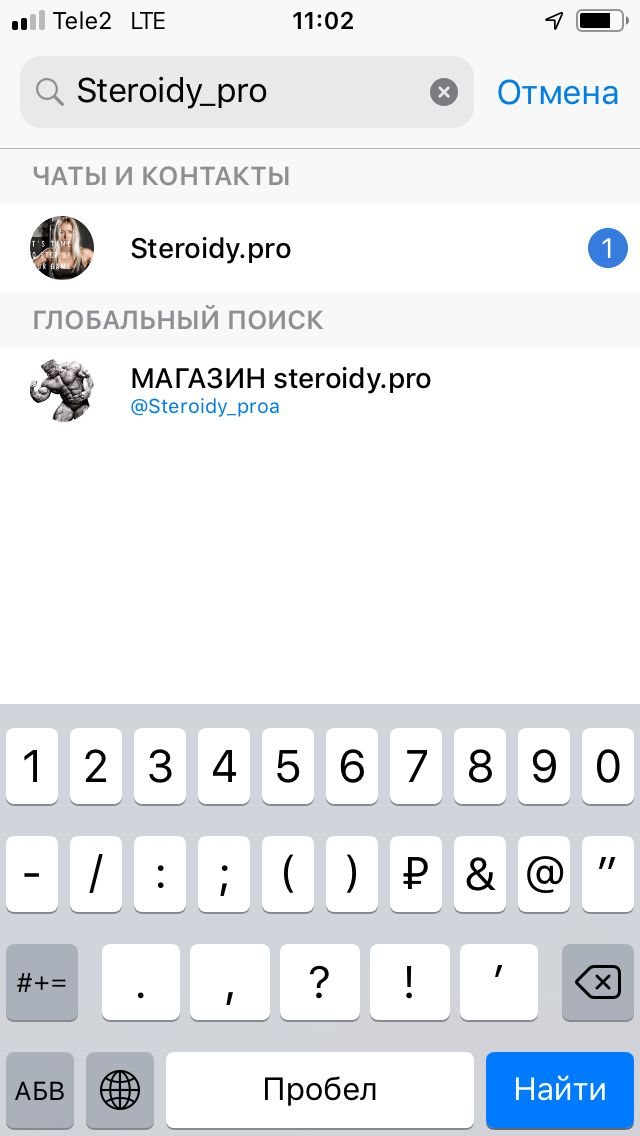Tap Отмена to cancel search
This screenshot has height=1136, width=640.
pos(557,93)
